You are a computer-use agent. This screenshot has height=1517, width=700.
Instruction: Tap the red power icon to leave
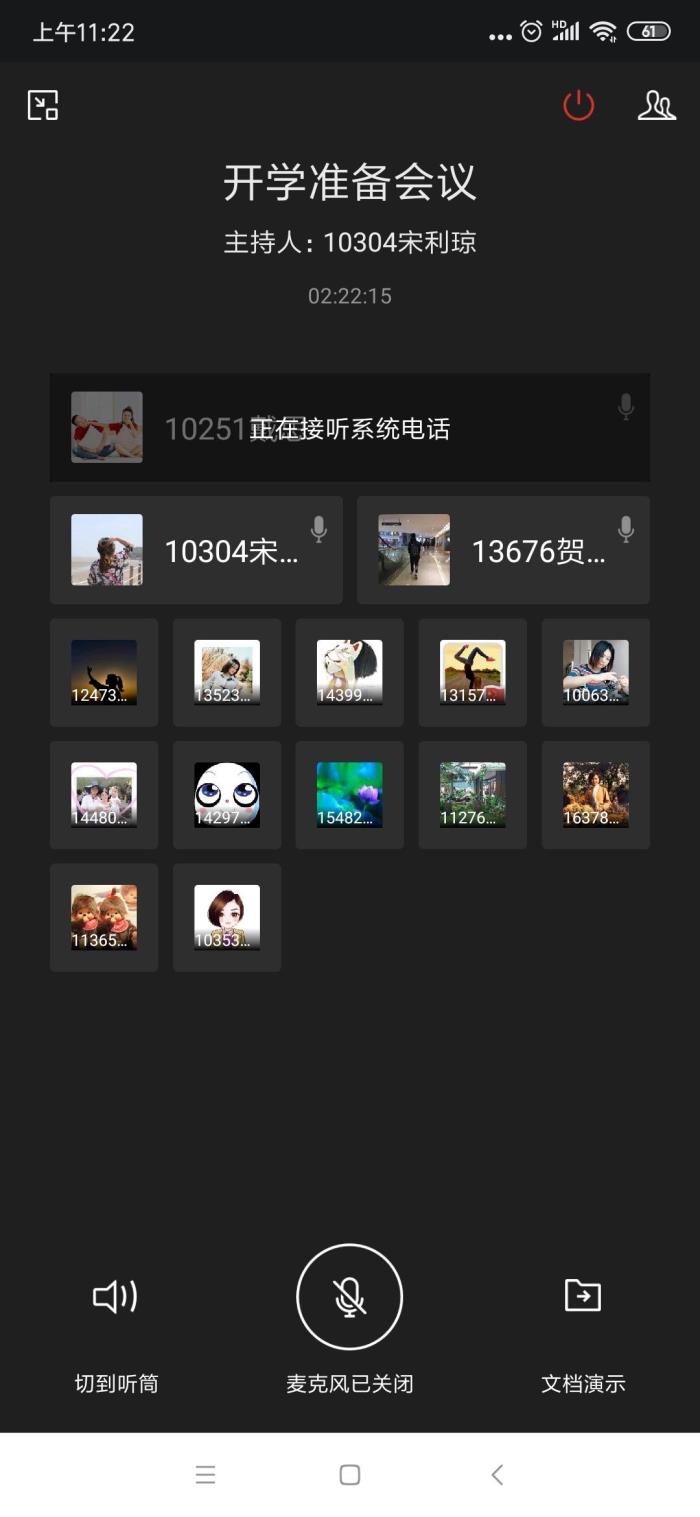tap(578, 105)
